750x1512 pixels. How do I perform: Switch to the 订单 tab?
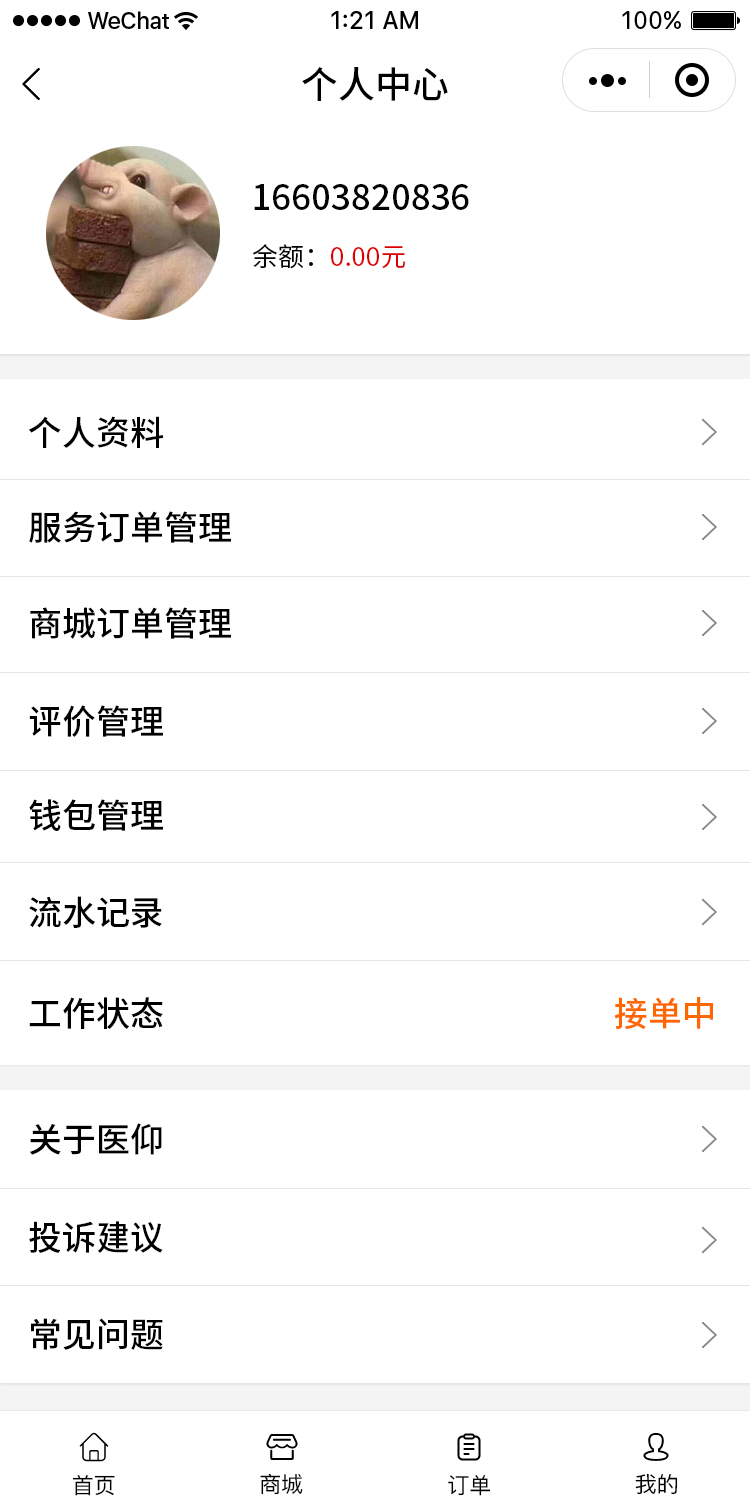[x=468, y=1462]
